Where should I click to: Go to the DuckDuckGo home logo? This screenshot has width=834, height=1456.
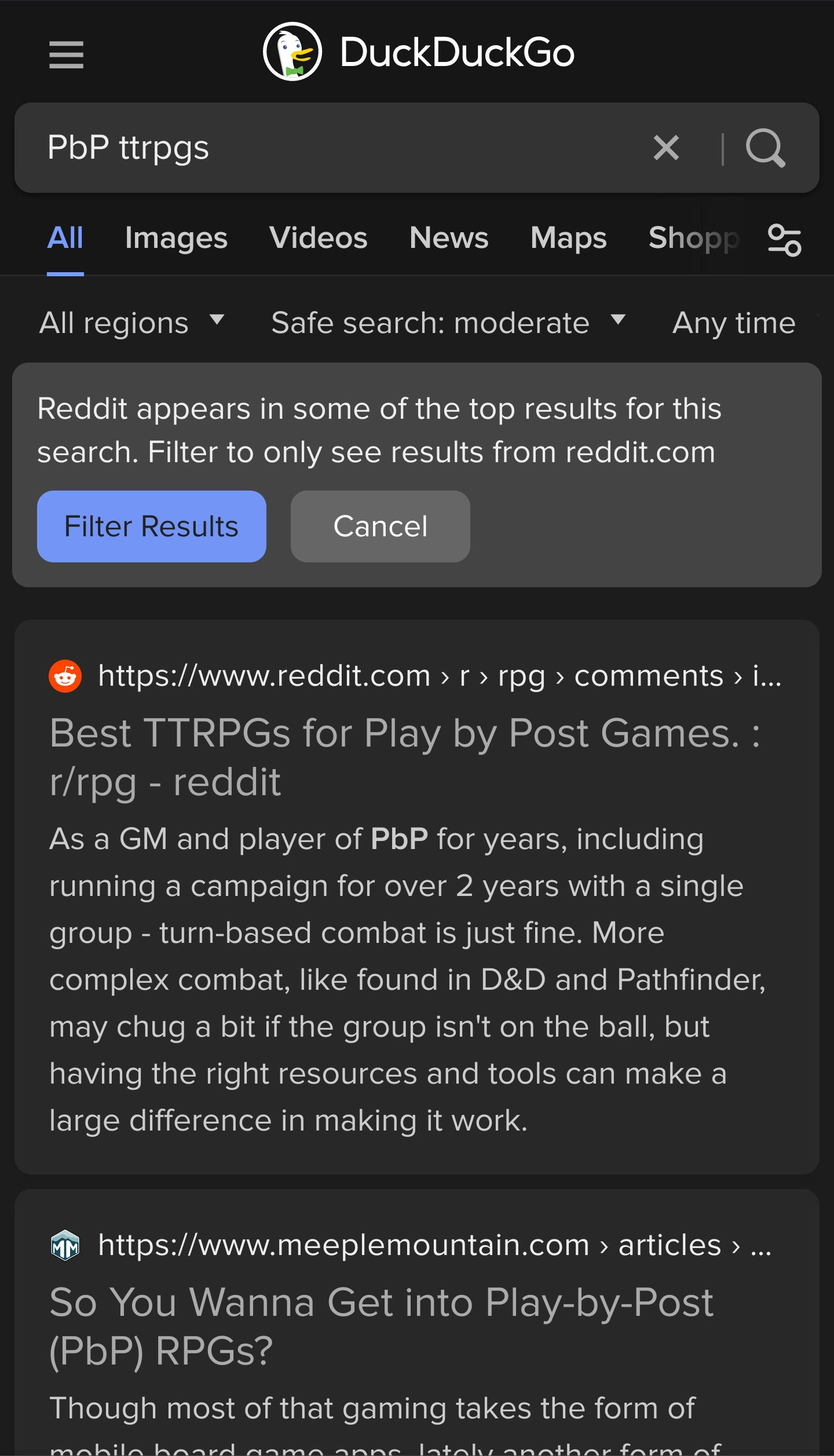418,52
